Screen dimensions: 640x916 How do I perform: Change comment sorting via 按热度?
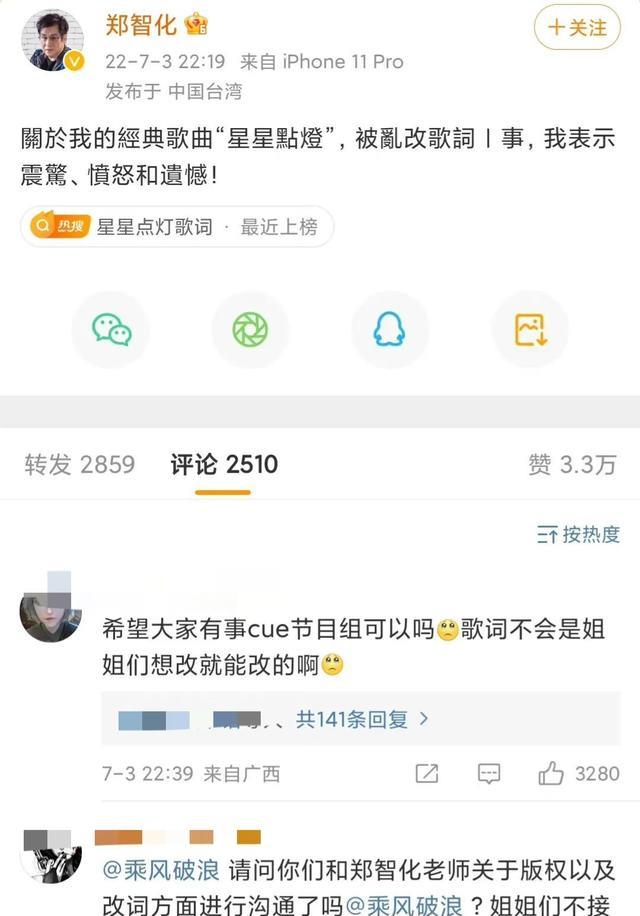578,534
